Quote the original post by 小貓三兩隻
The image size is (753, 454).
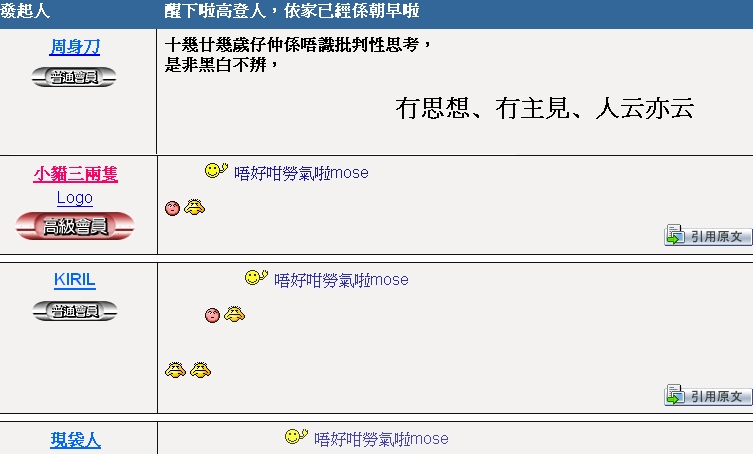pos(708,236)
